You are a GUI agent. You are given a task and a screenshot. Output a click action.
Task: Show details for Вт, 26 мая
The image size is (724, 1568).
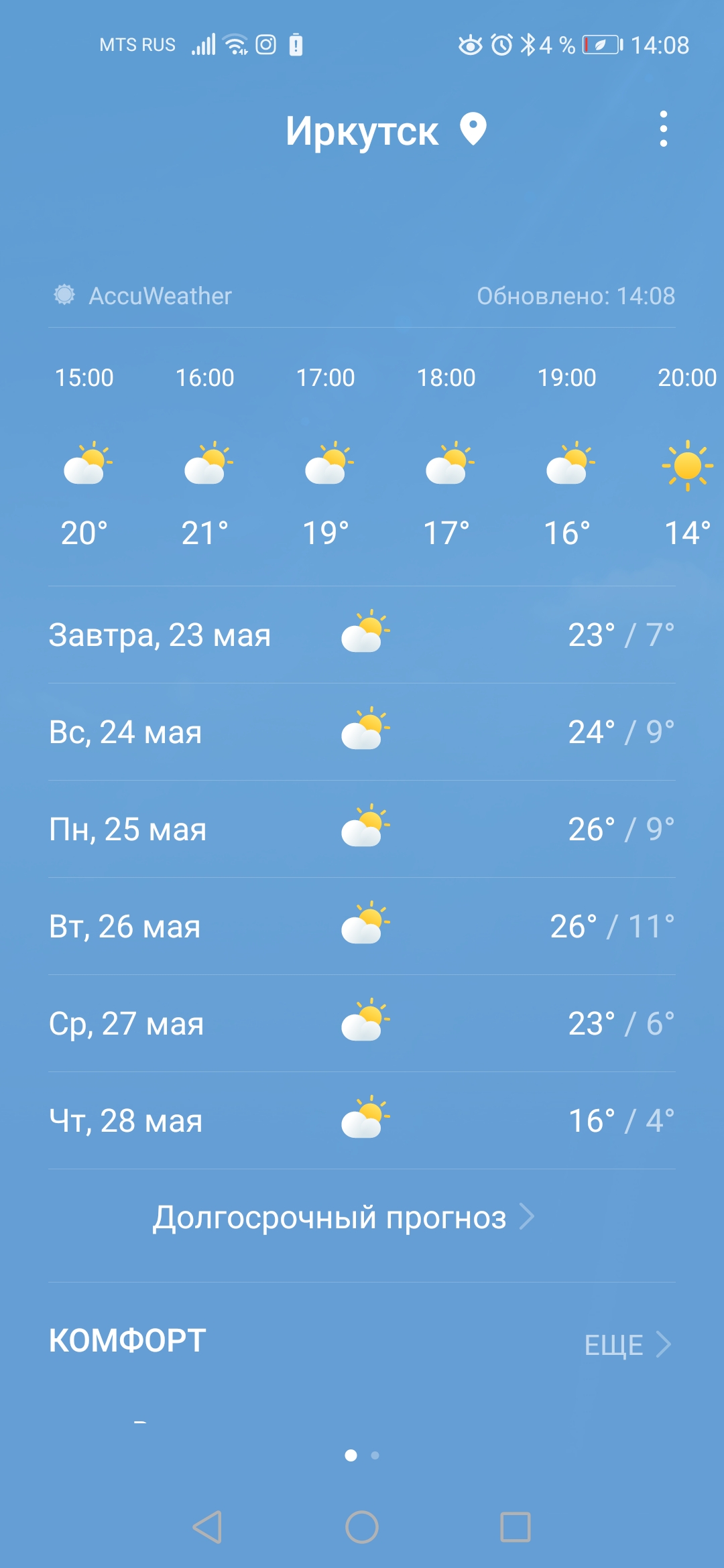click(362, 926)
